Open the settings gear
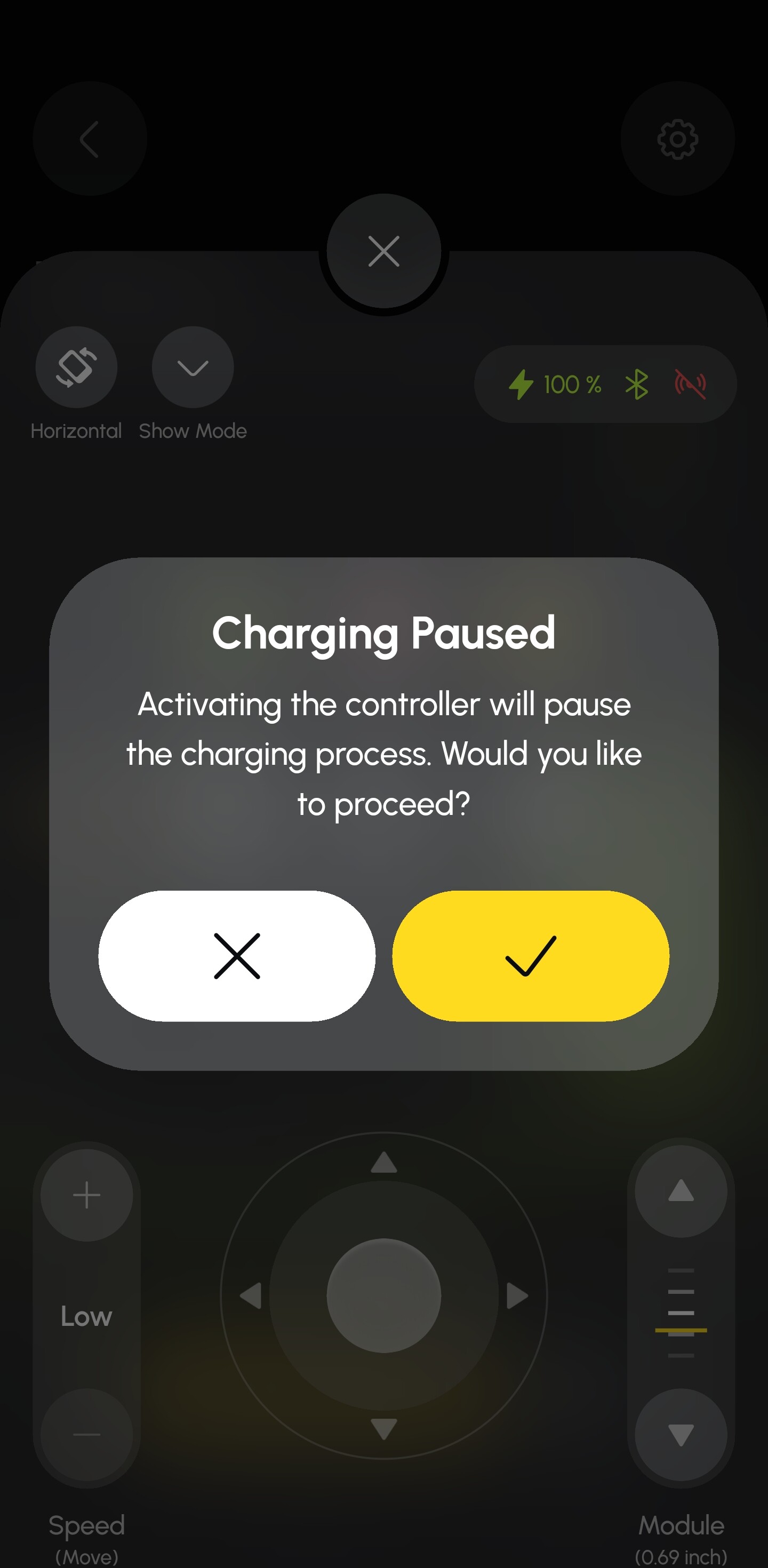The width and height of the screenshot is (768, 1568). point(677,139)
